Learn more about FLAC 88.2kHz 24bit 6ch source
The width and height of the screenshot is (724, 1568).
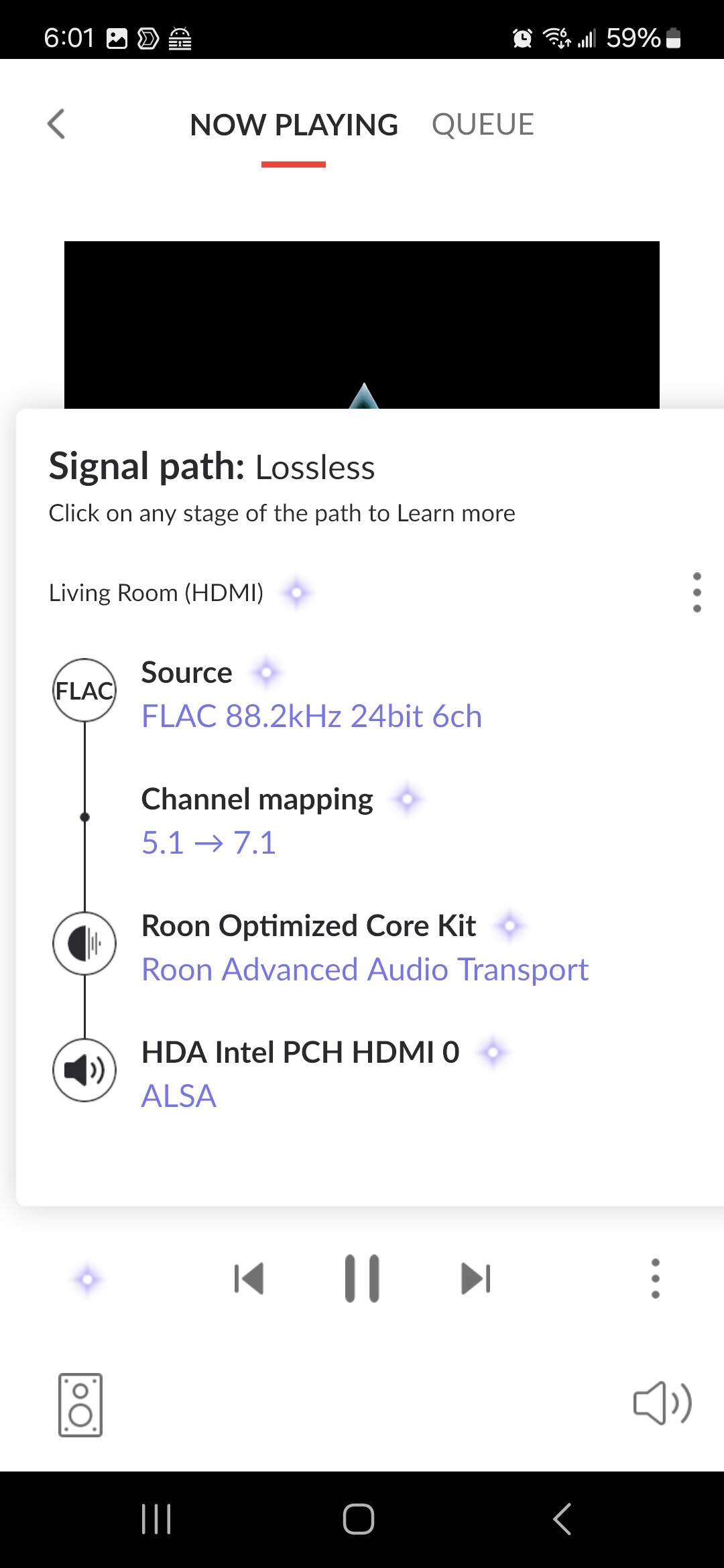(x=312, y=716)
